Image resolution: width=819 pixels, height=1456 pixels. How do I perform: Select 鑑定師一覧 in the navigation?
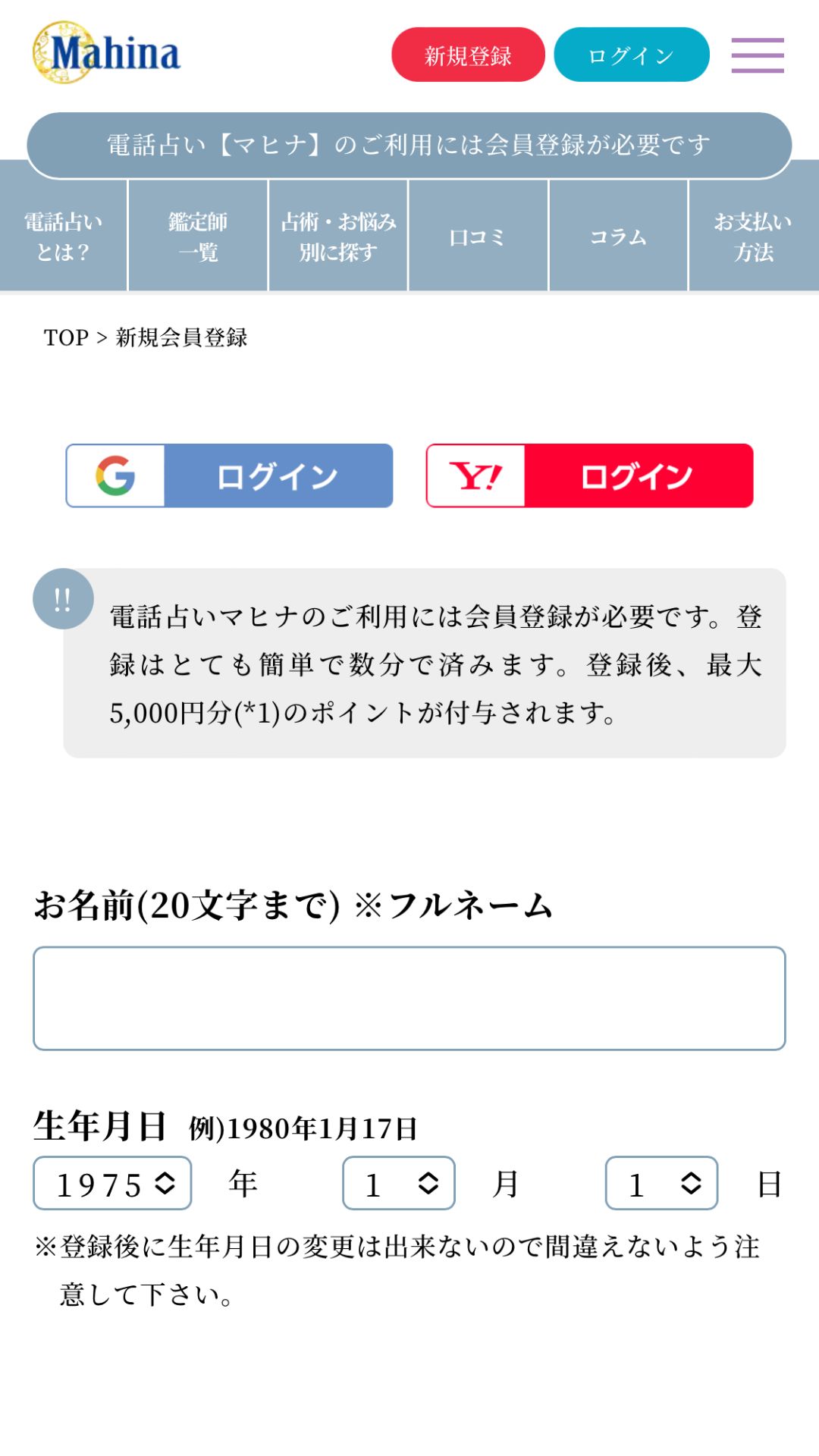198,236
